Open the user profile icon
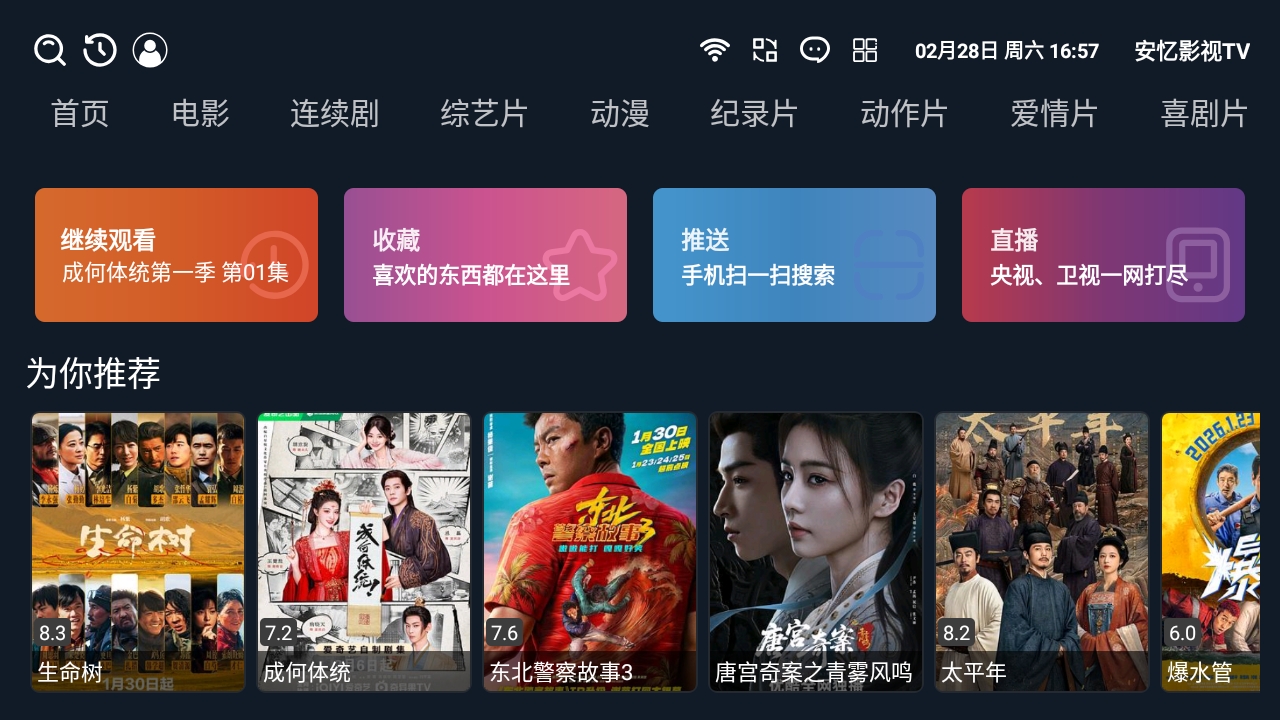Viewport: 1280px width, 720px height. coord(150,50)
